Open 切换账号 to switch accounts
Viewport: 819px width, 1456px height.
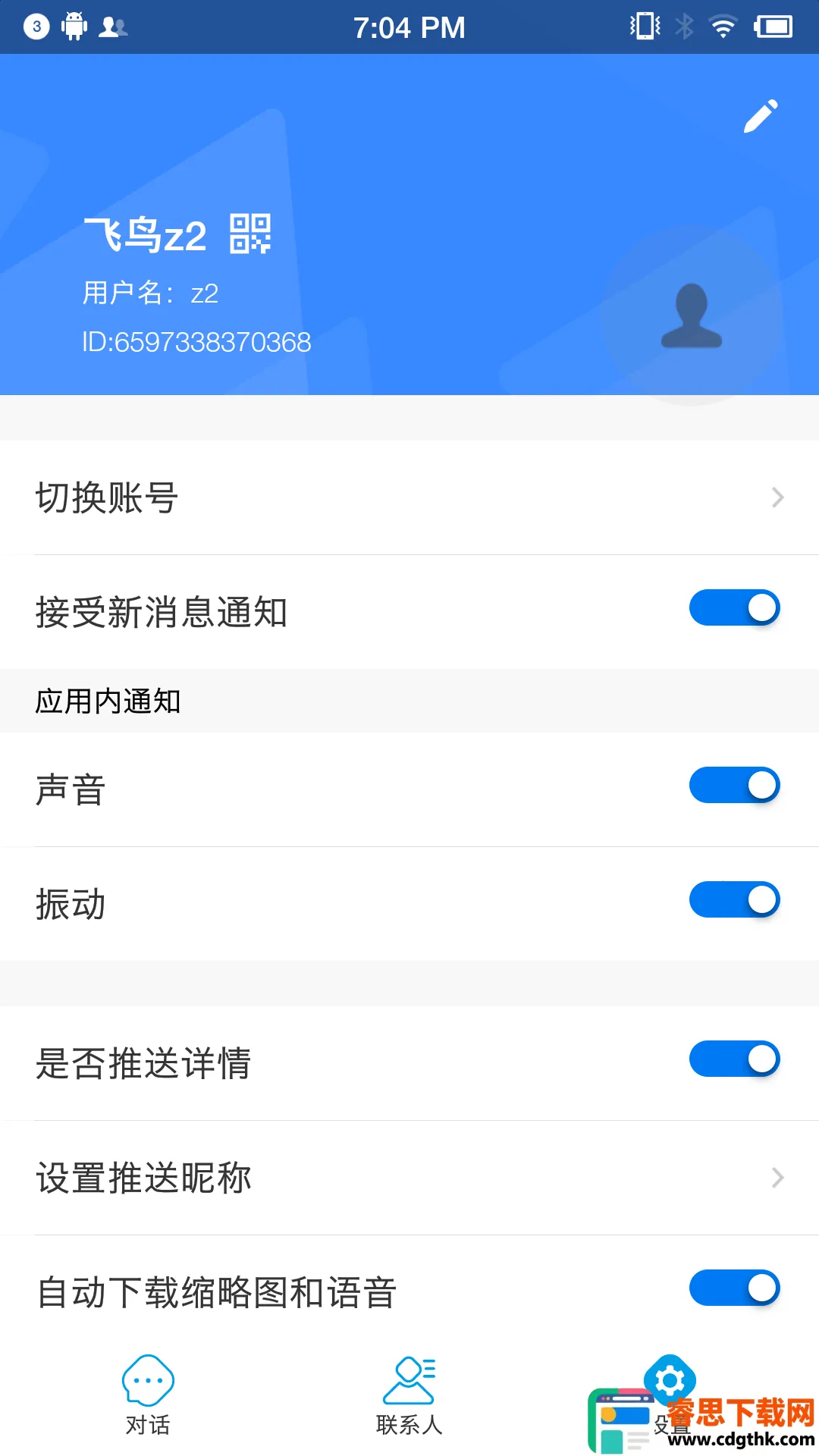tap(409, 497)
